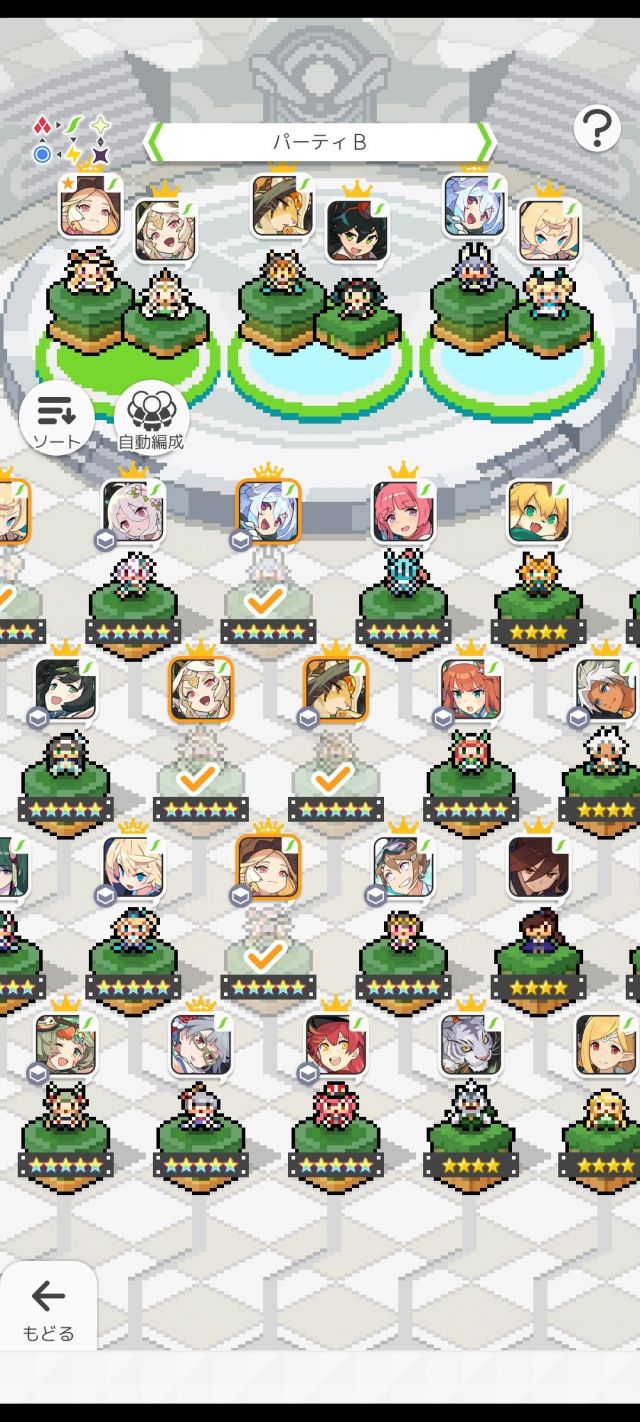Select the orange-haired girl with headband
This screenshot has width=640, height=1422.
coord(471,689)
